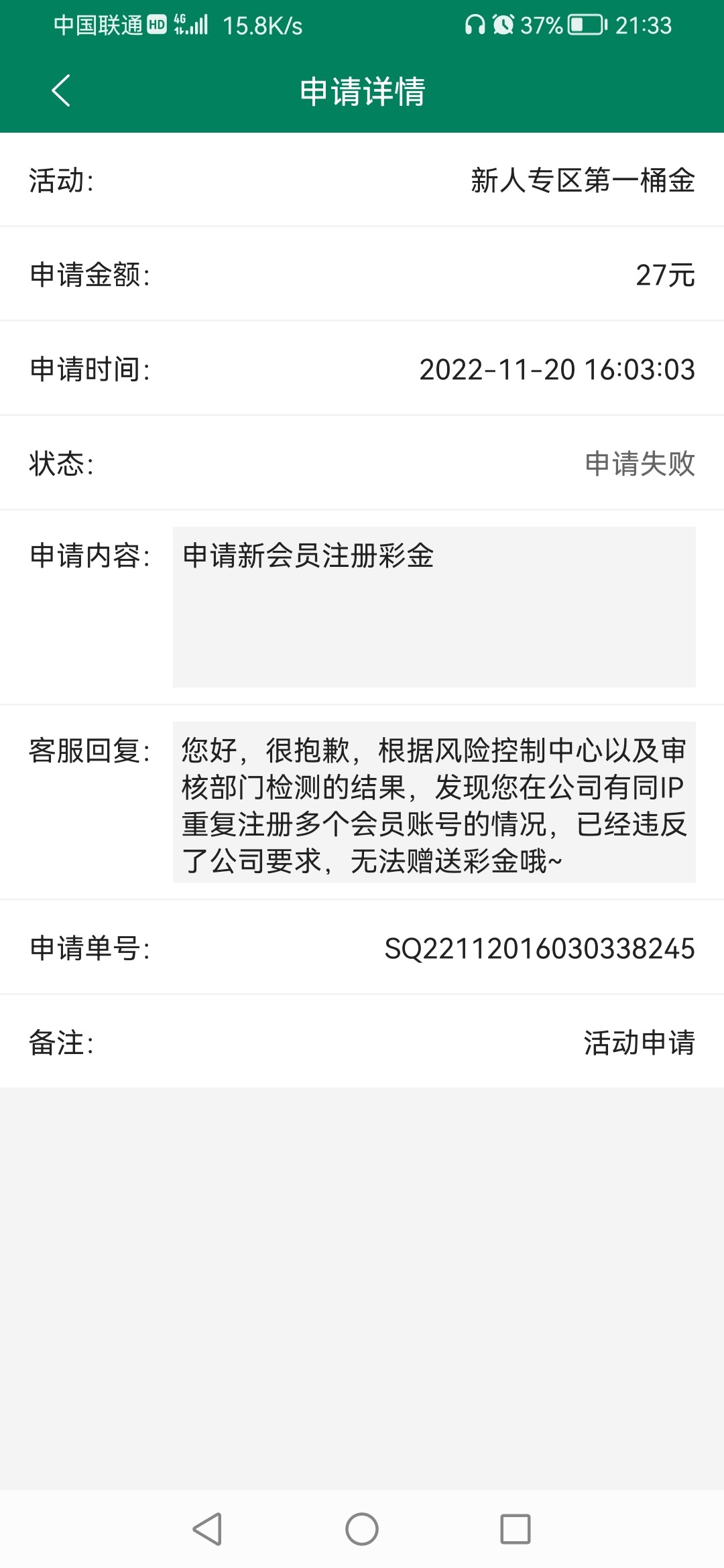Tap the 申请时间 timestamp row
Viewport: 724px width, 1568px height.
(x=362, y=369)
